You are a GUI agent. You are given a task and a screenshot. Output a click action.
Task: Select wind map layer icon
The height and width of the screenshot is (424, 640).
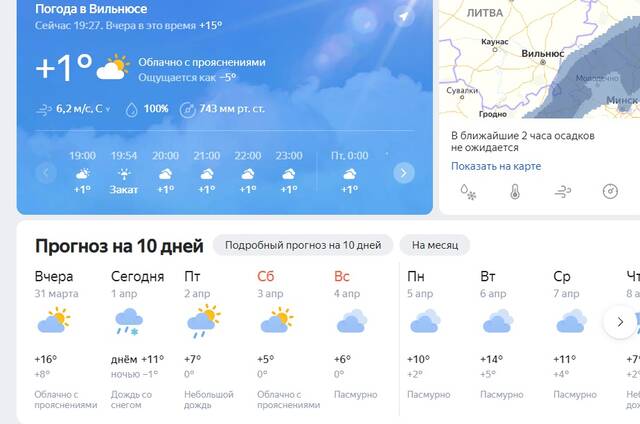(563, 191)
